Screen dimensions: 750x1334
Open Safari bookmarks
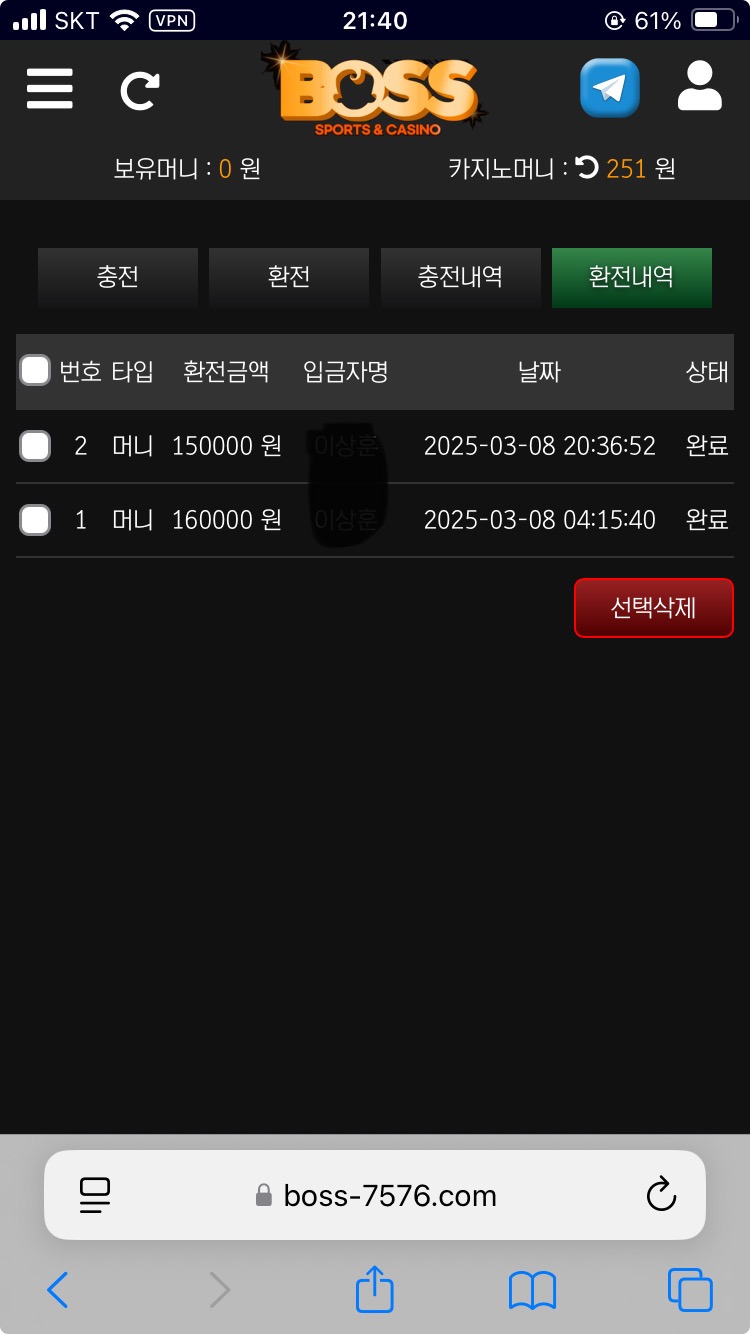(x=532, y=1290)
